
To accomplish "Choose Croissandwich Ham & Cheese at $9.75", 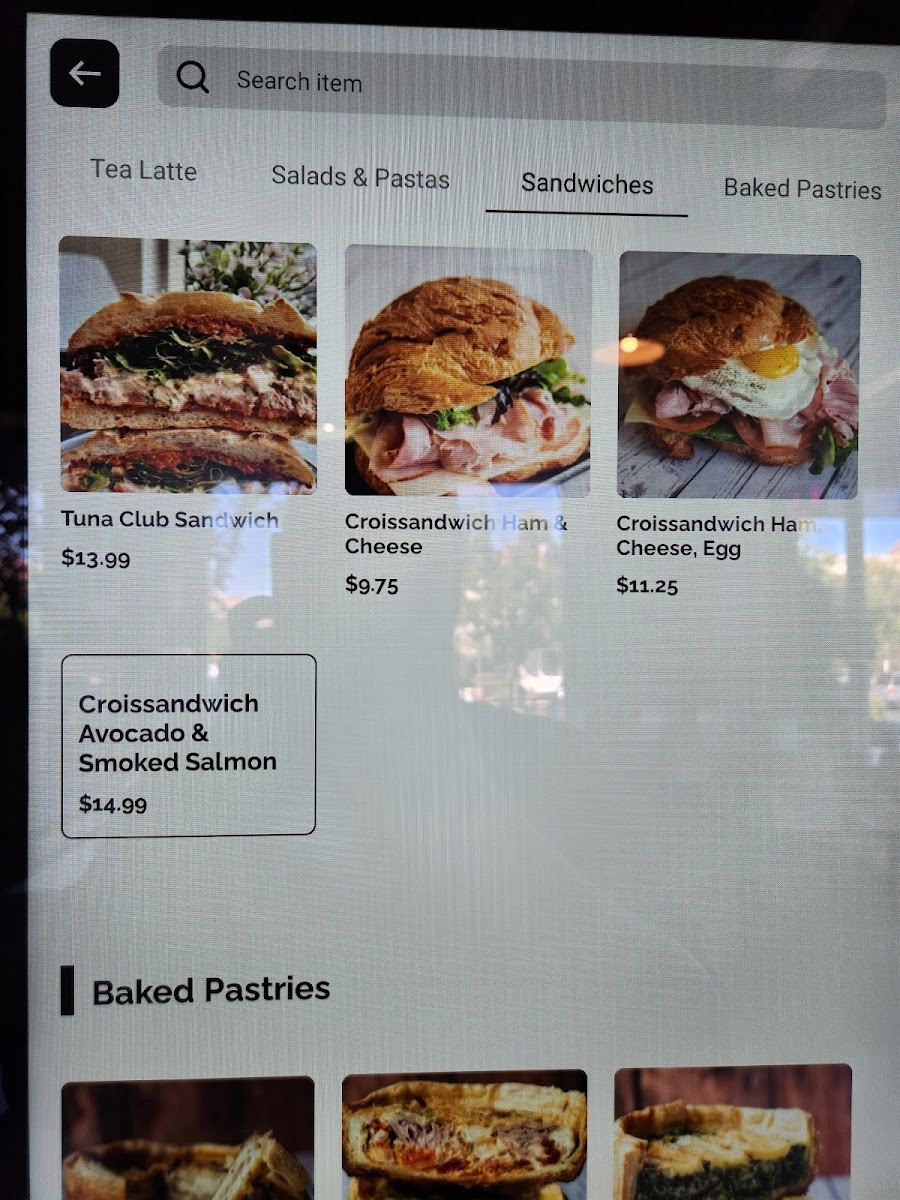I will (468, 420).
